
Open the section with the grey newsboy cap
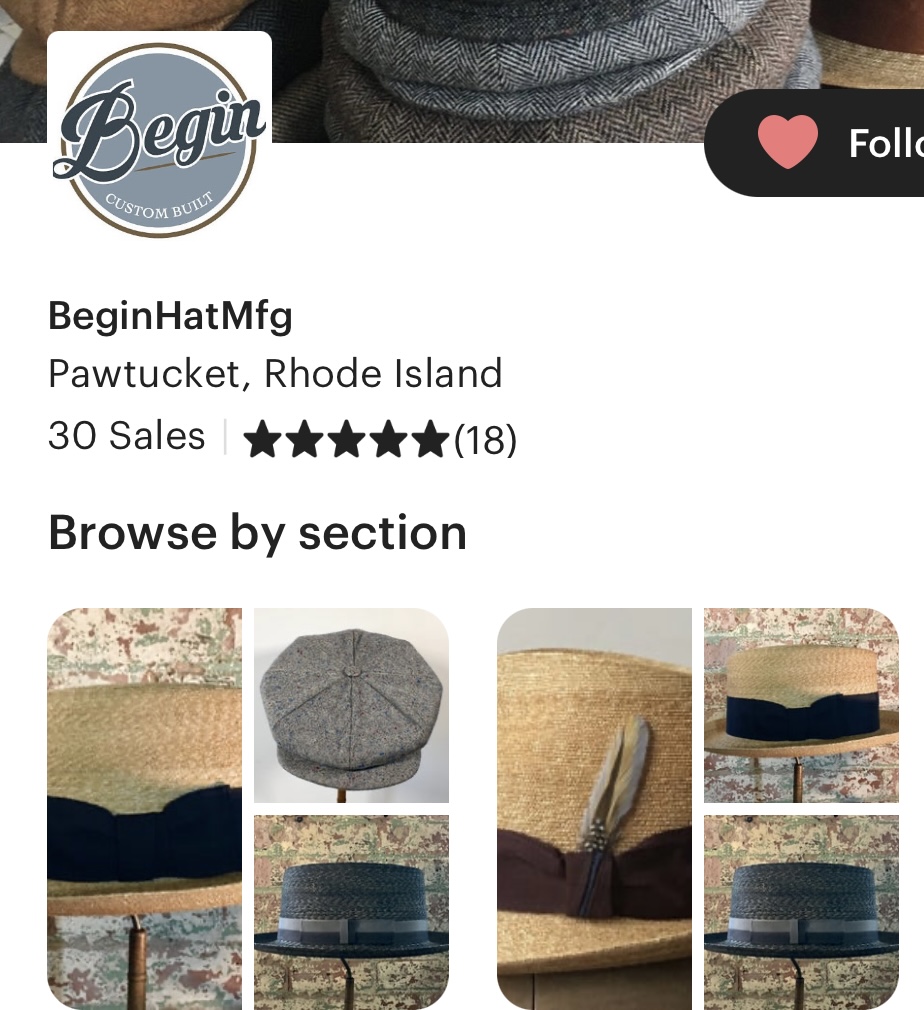pos(351,705)
